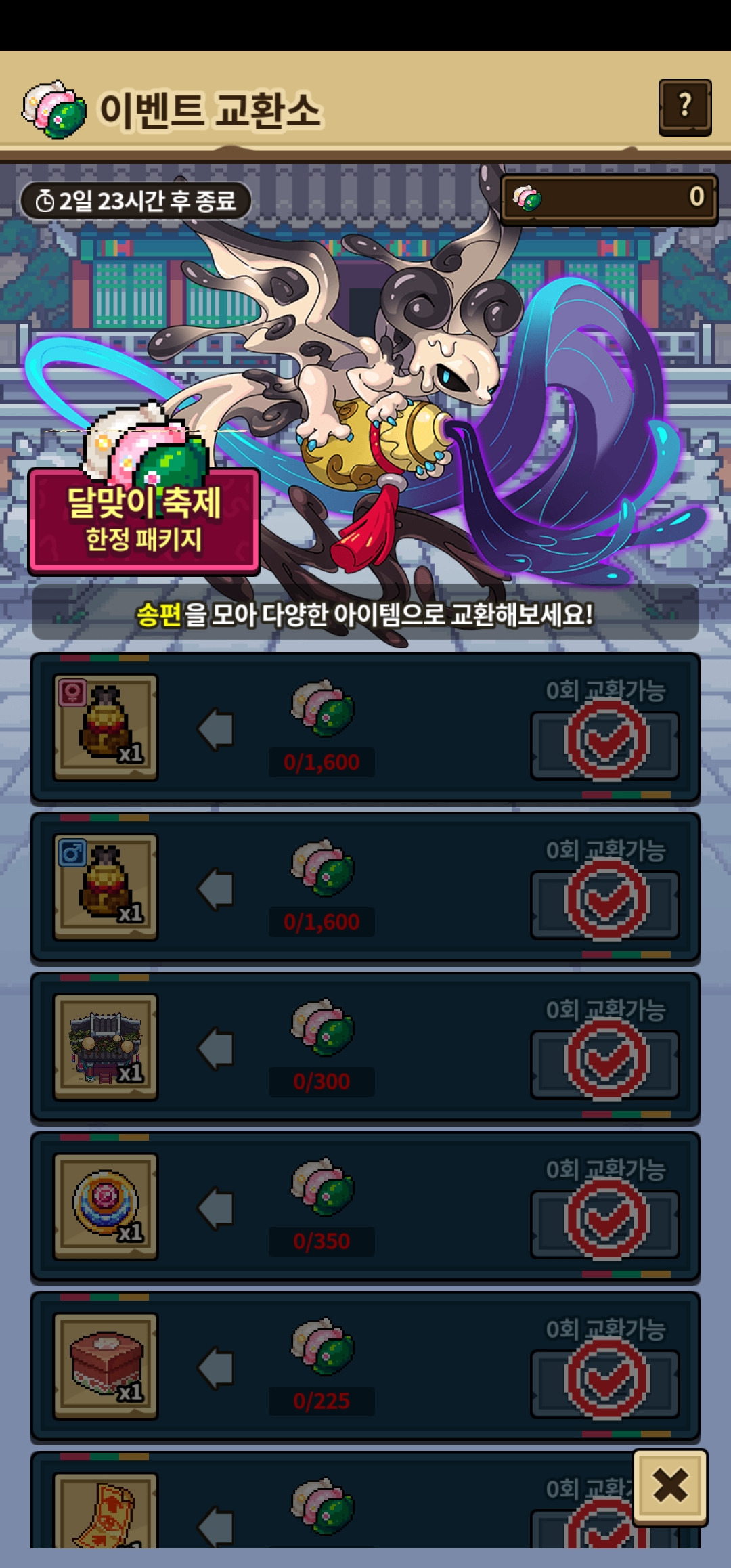
Task: View the female costume reward item icon
Action: coord(106,727)
